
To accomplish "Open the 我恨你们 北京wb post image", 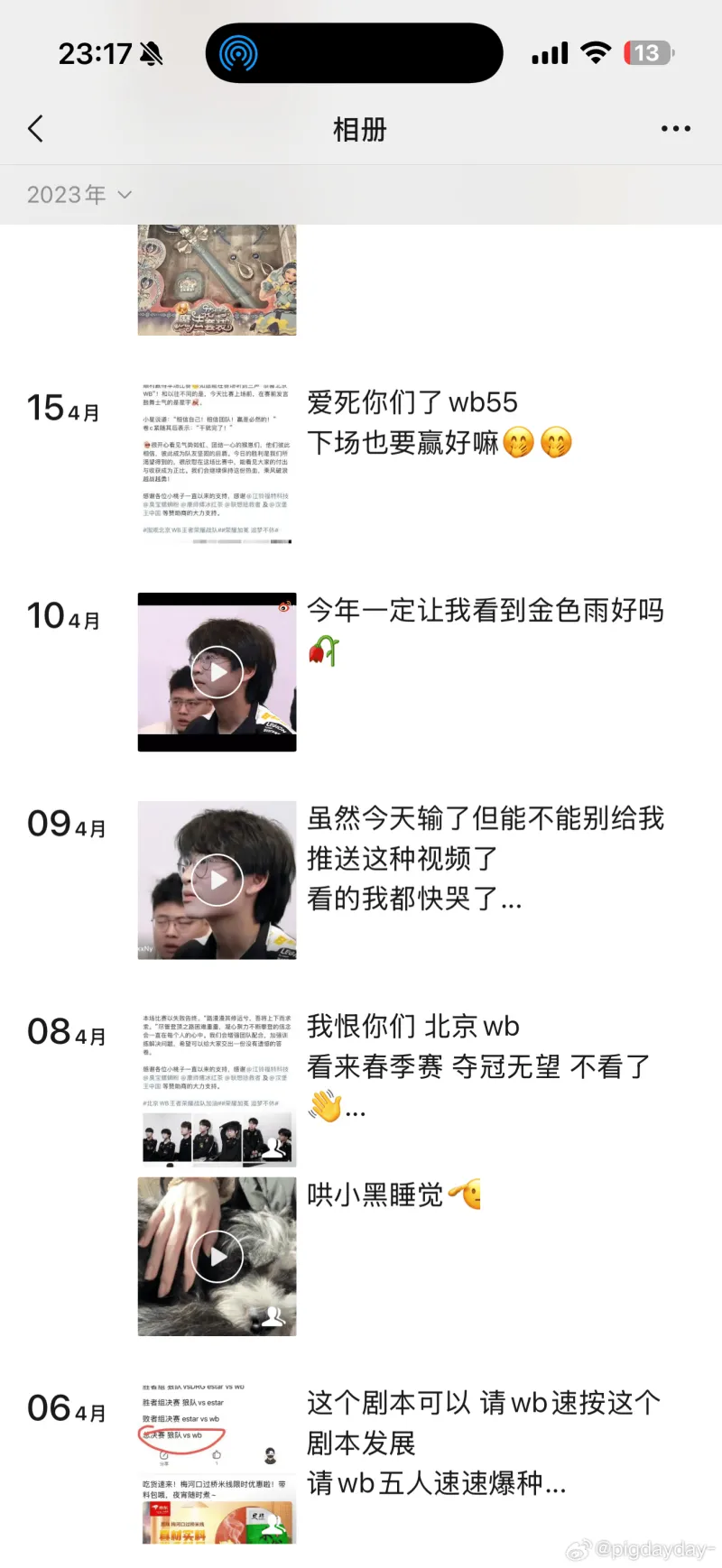I will click(217, 1088).
